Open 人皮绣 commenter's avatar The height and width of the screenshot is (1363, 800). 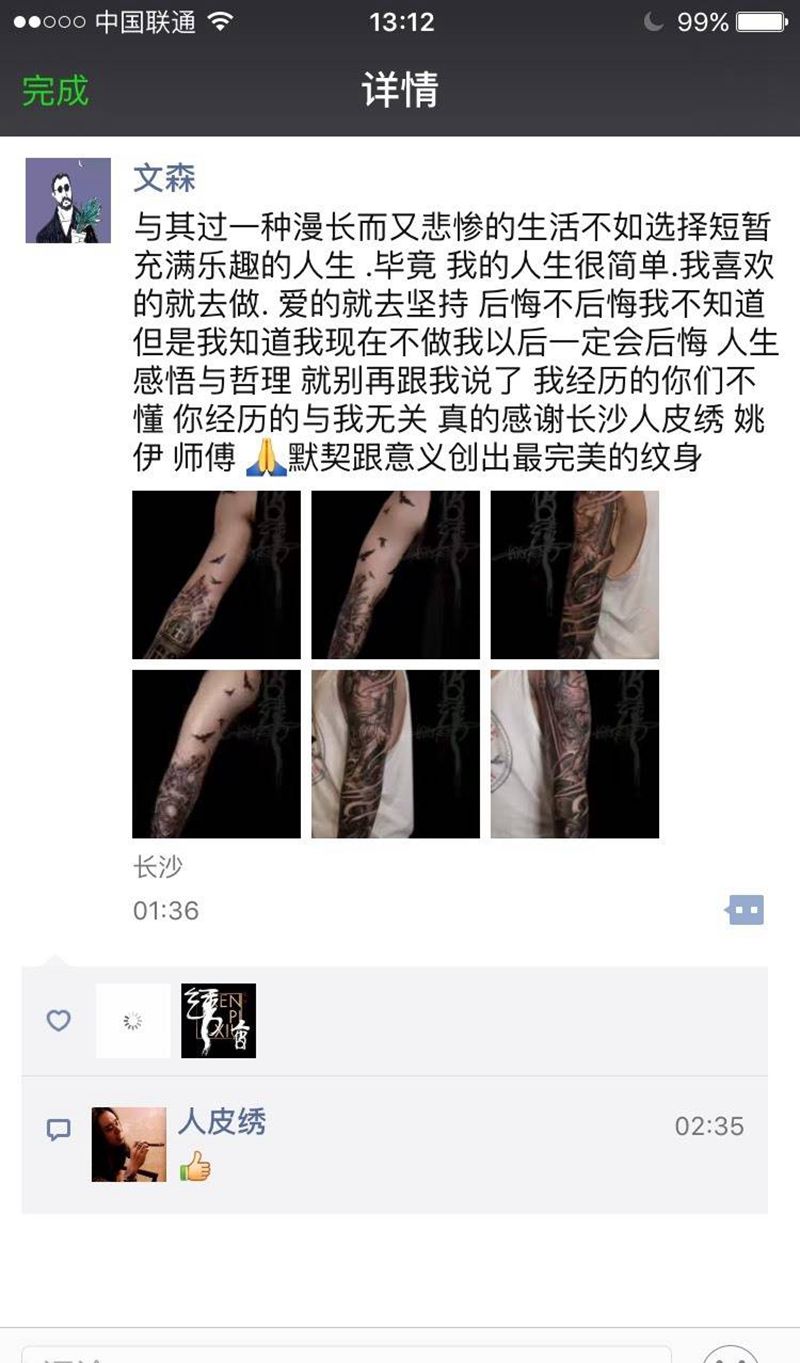coord(129,1144)
